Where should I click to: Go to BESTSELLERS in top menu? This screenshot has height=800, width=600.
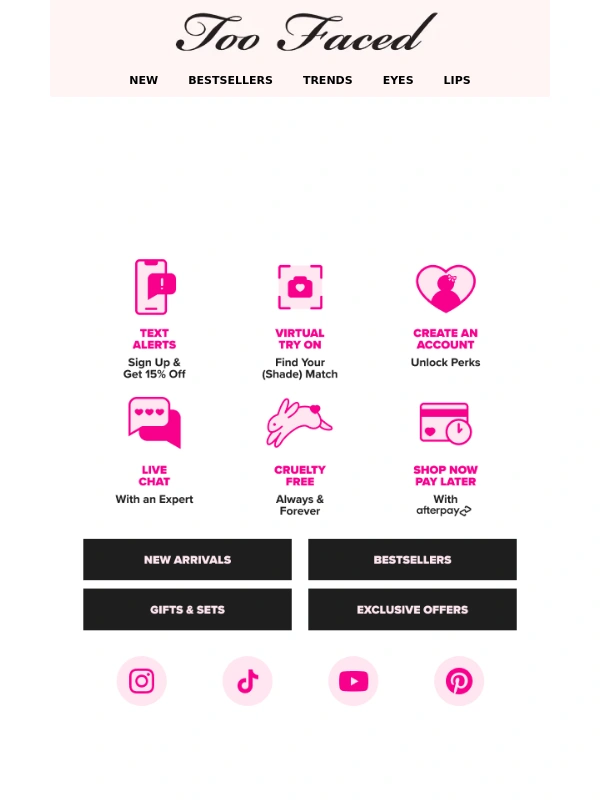click(x=230, y=80)
